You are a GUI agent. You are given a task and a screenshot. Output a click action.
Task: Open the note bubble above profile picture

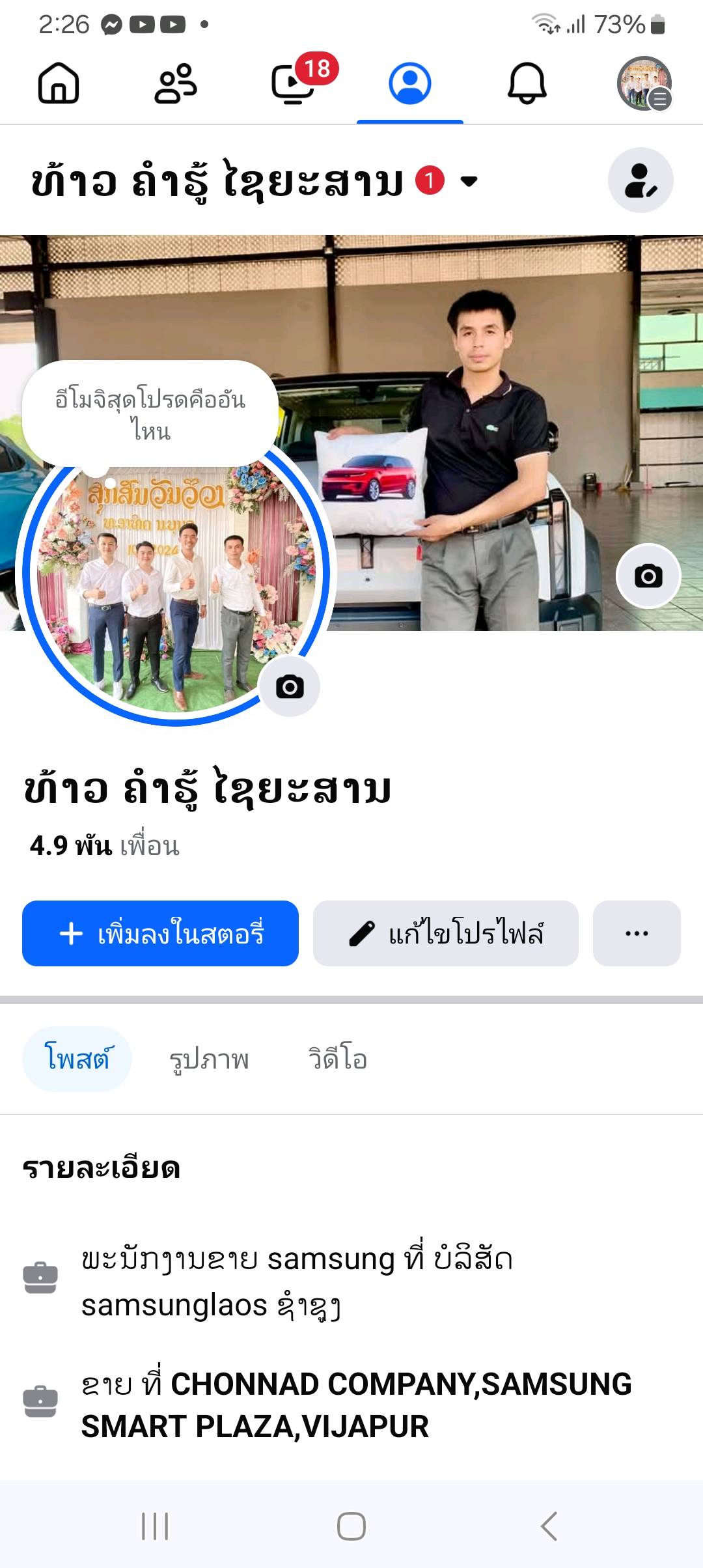pyautogui.click(x=150, y=414)
